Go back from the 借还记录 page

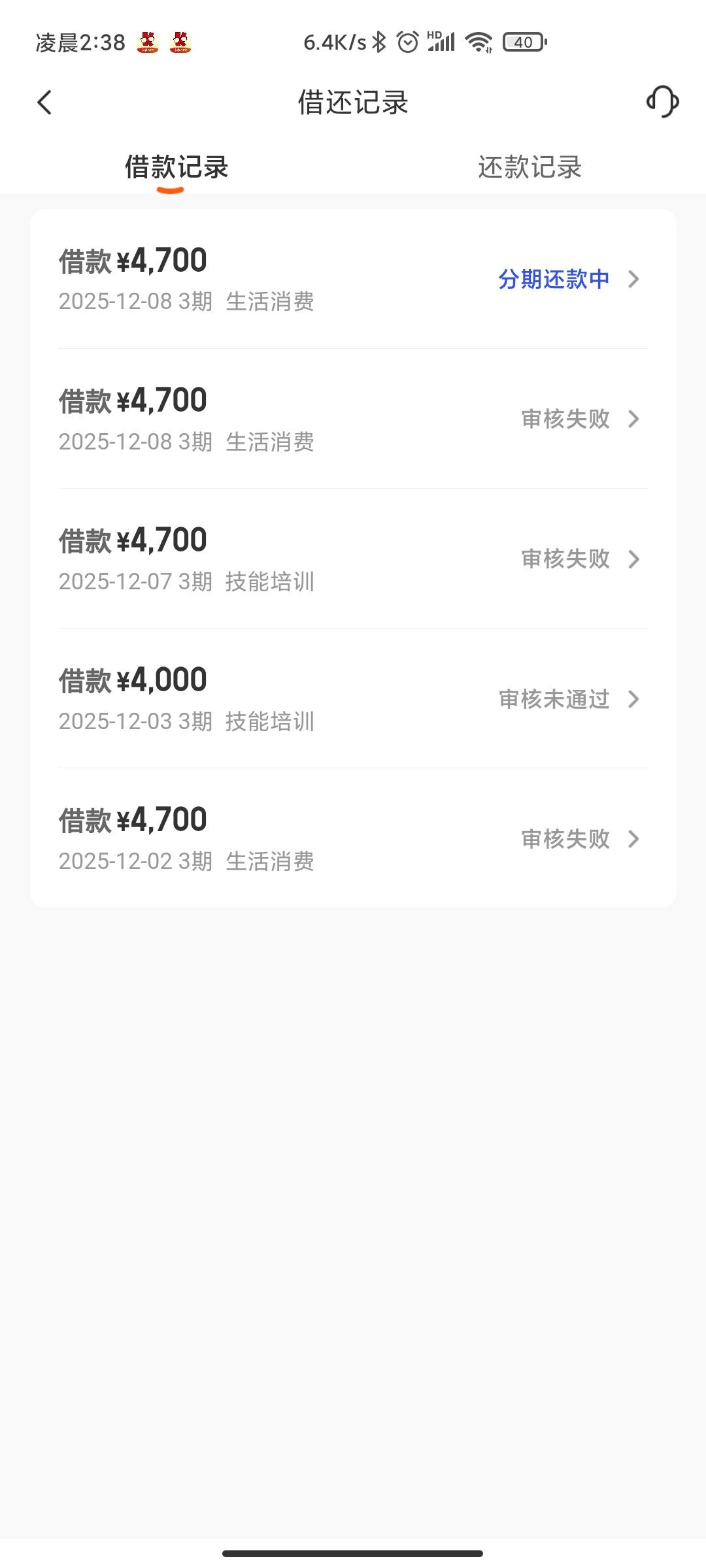pos(44,103)
